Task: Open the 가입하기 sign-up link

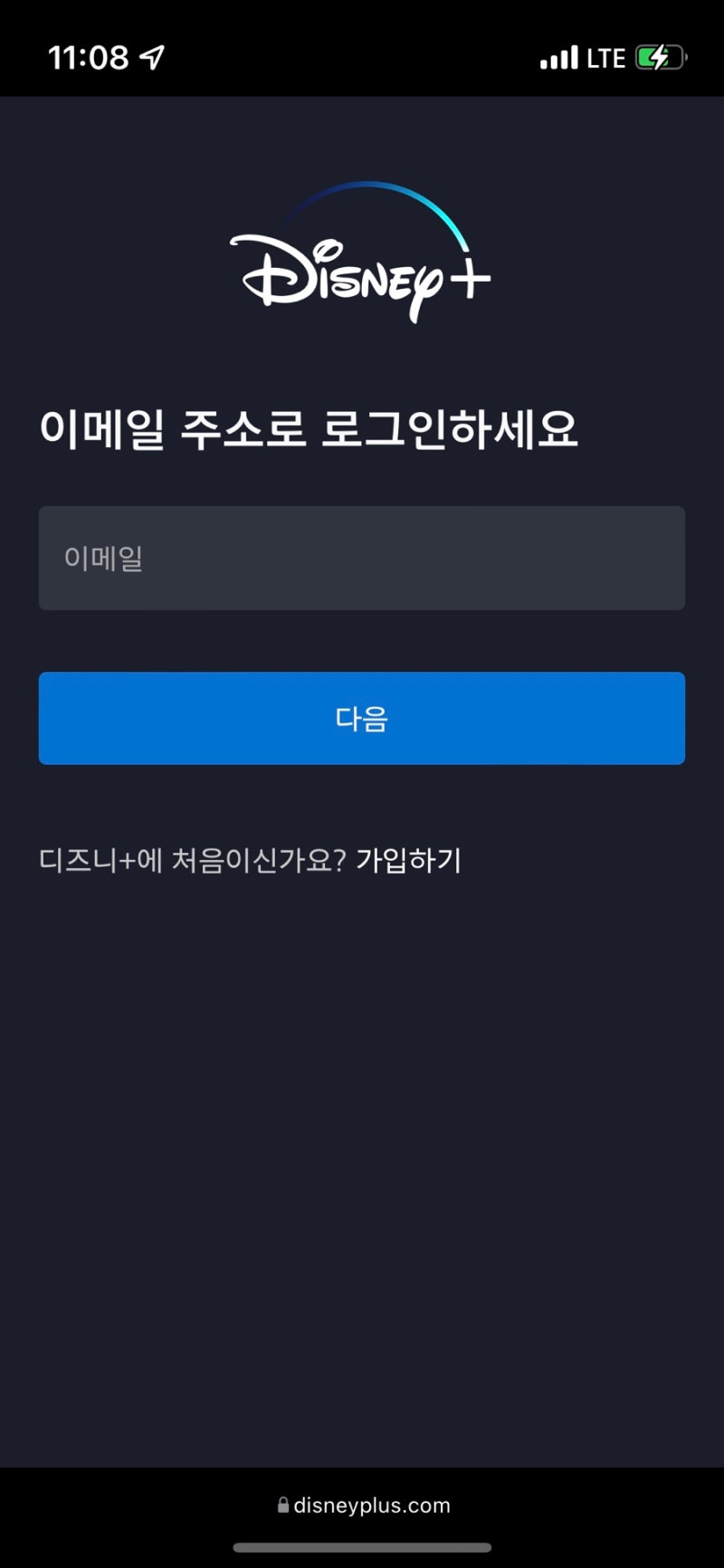Action: point(409,860)
